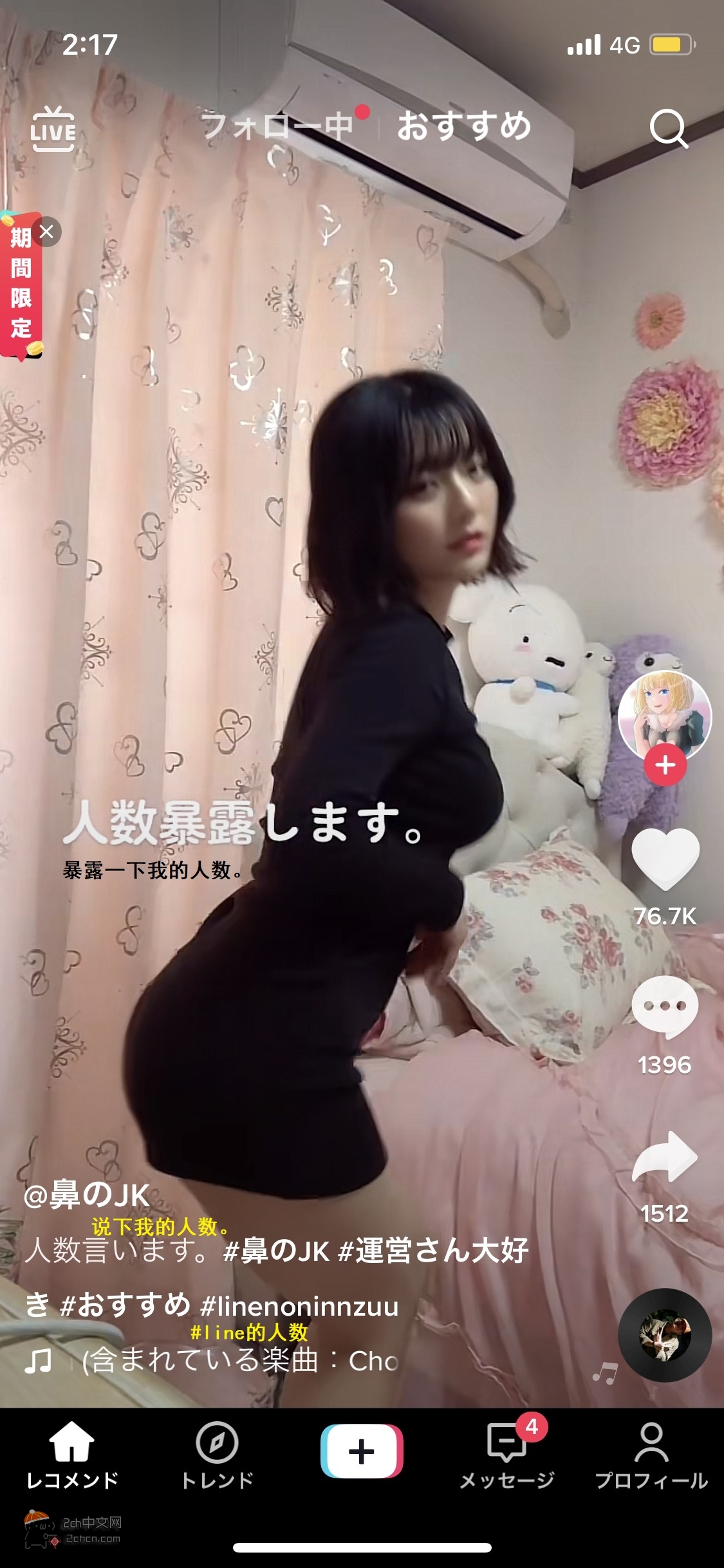The width and height of the screenshot is (724, 1568).
Task: Create a new video with plus button
Action: (362, 1451)
